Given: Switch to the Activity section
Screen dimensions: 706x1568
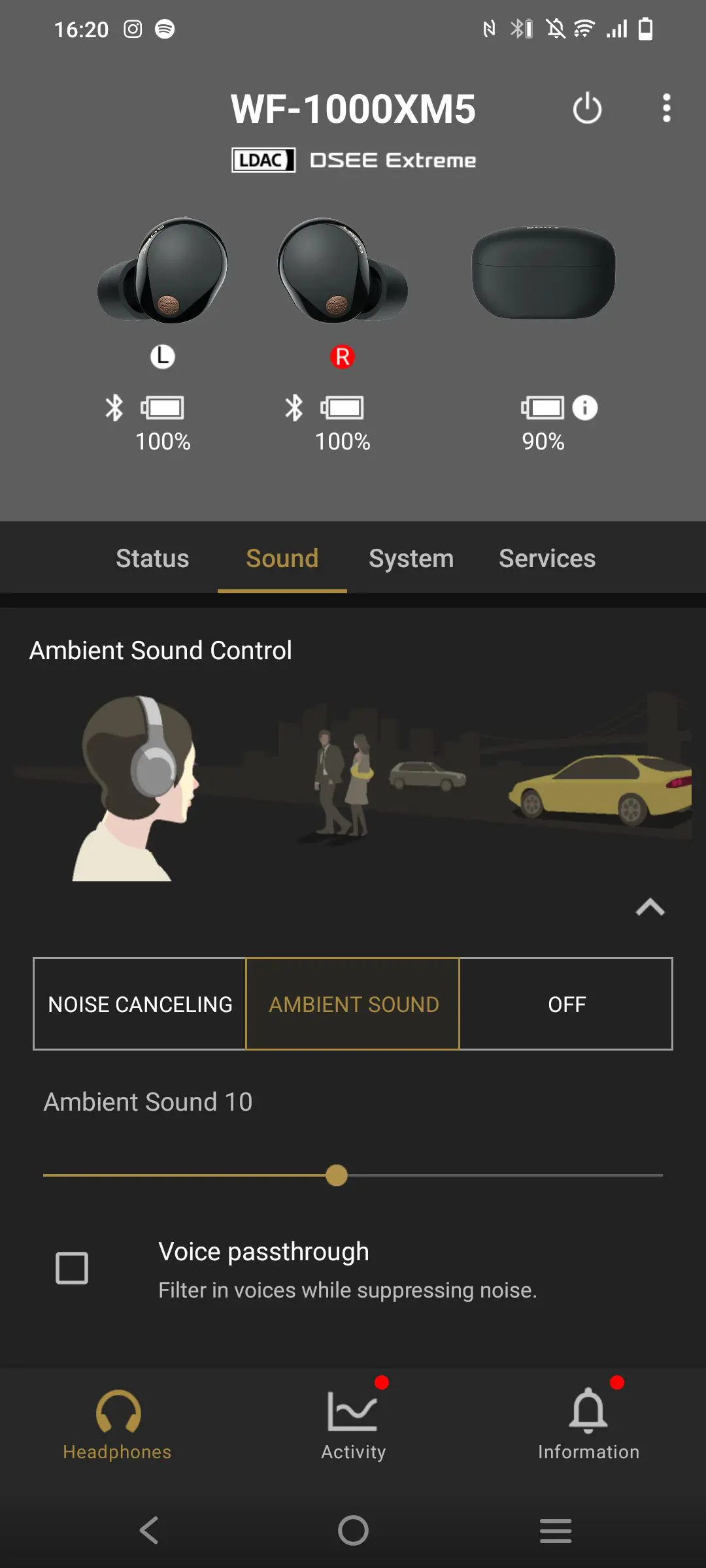Looking at the screenshot, I should (x=353, y=1424).
